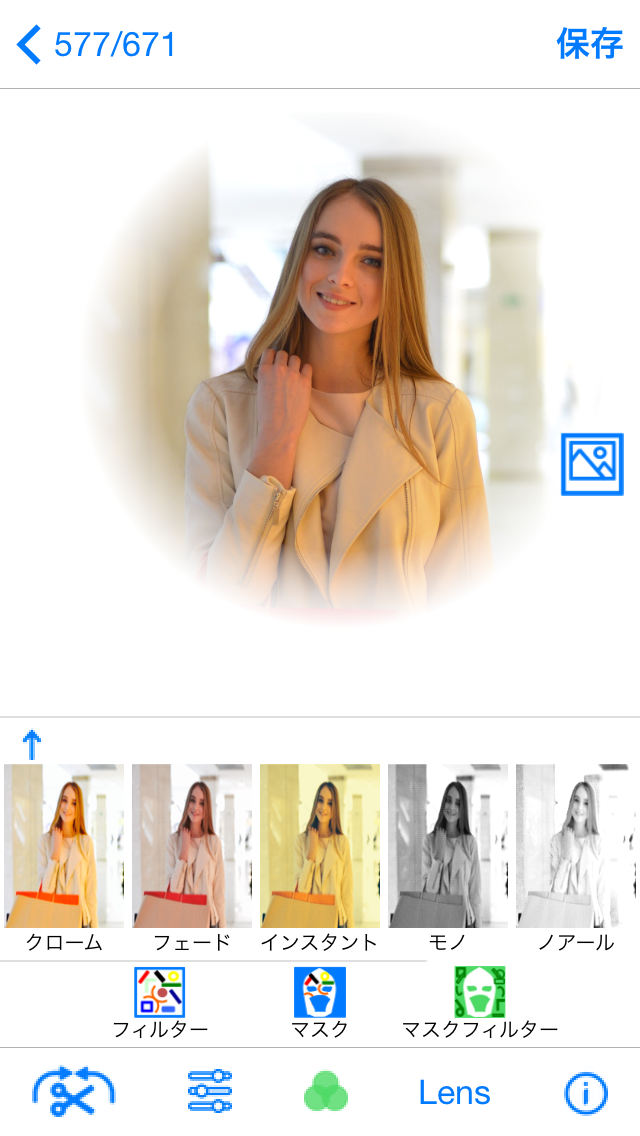
Task: Tap the green three-circles color tool
Action: (x=326, y=1091)
